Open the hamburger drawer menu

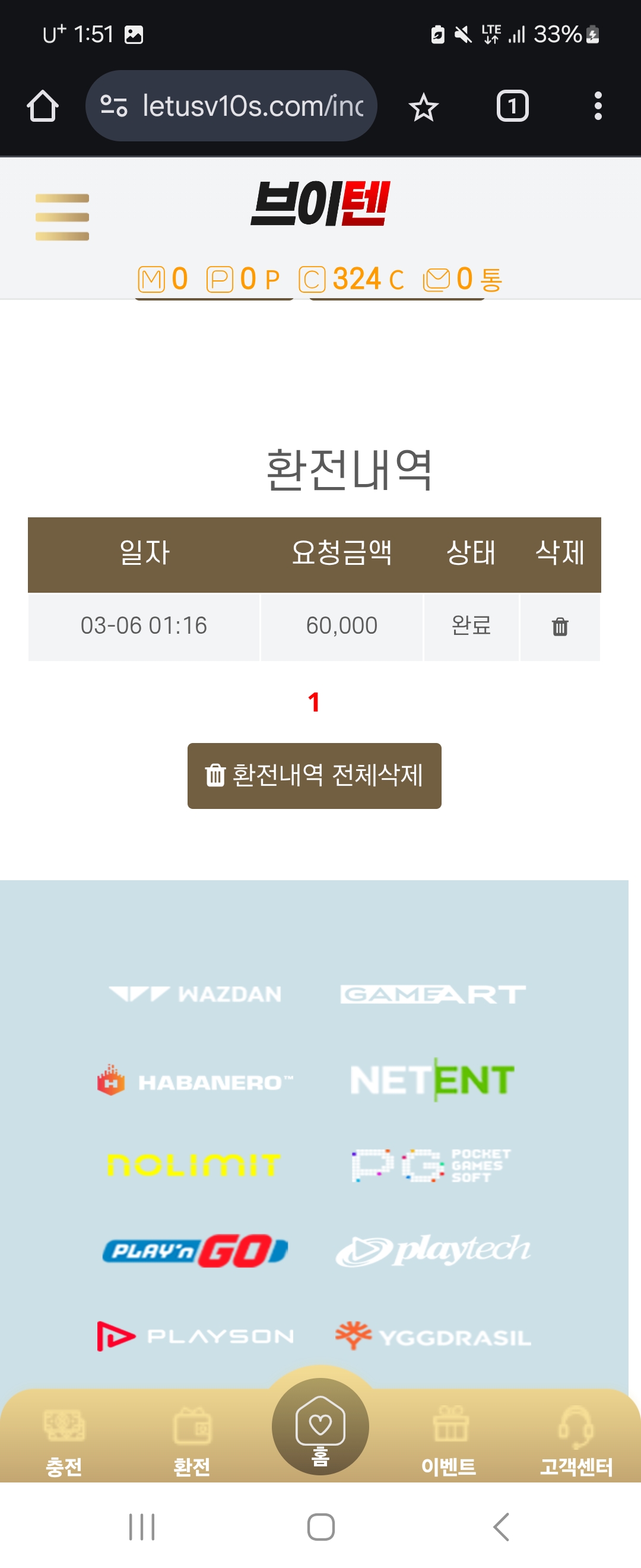(62, 217)
